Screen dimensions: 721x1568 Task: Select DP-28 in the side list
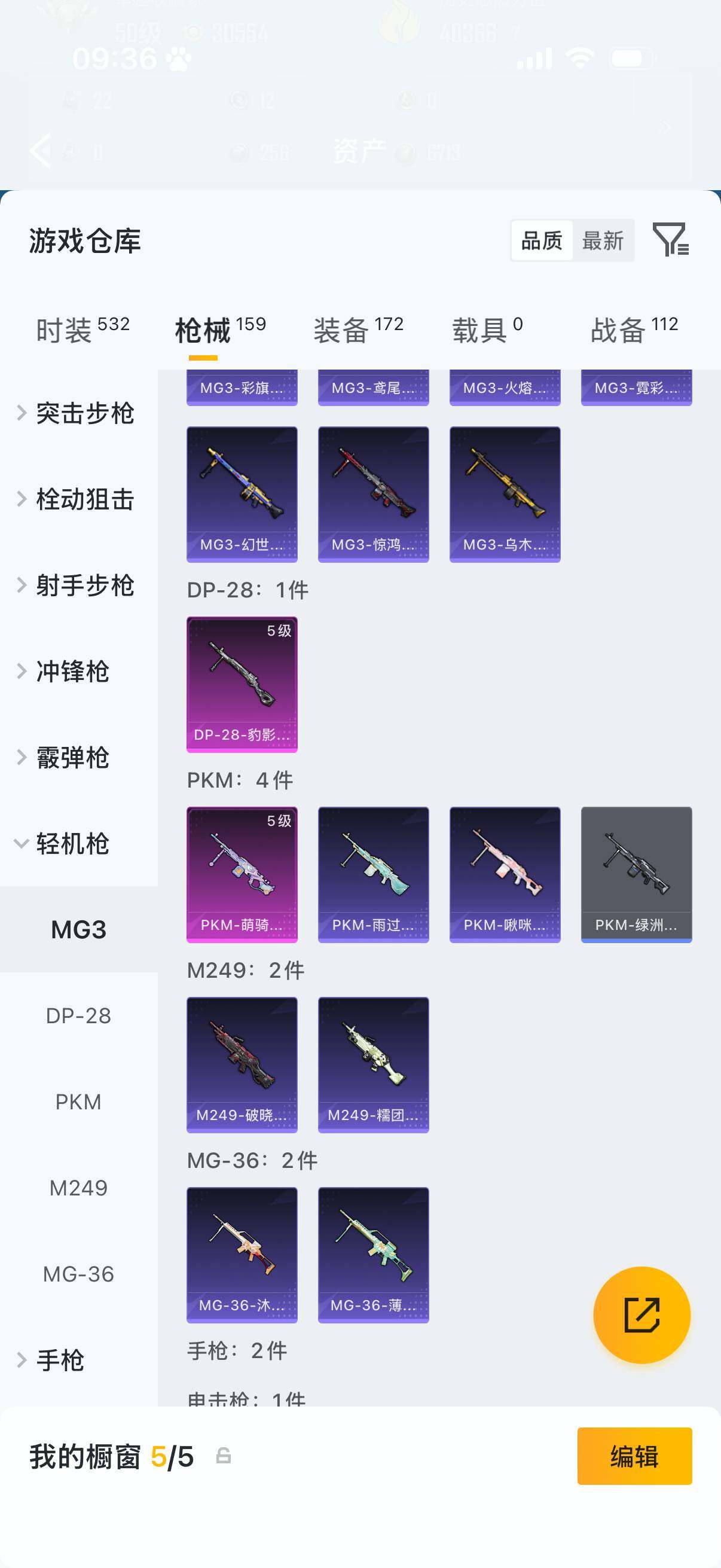(x=78, y=1015)
